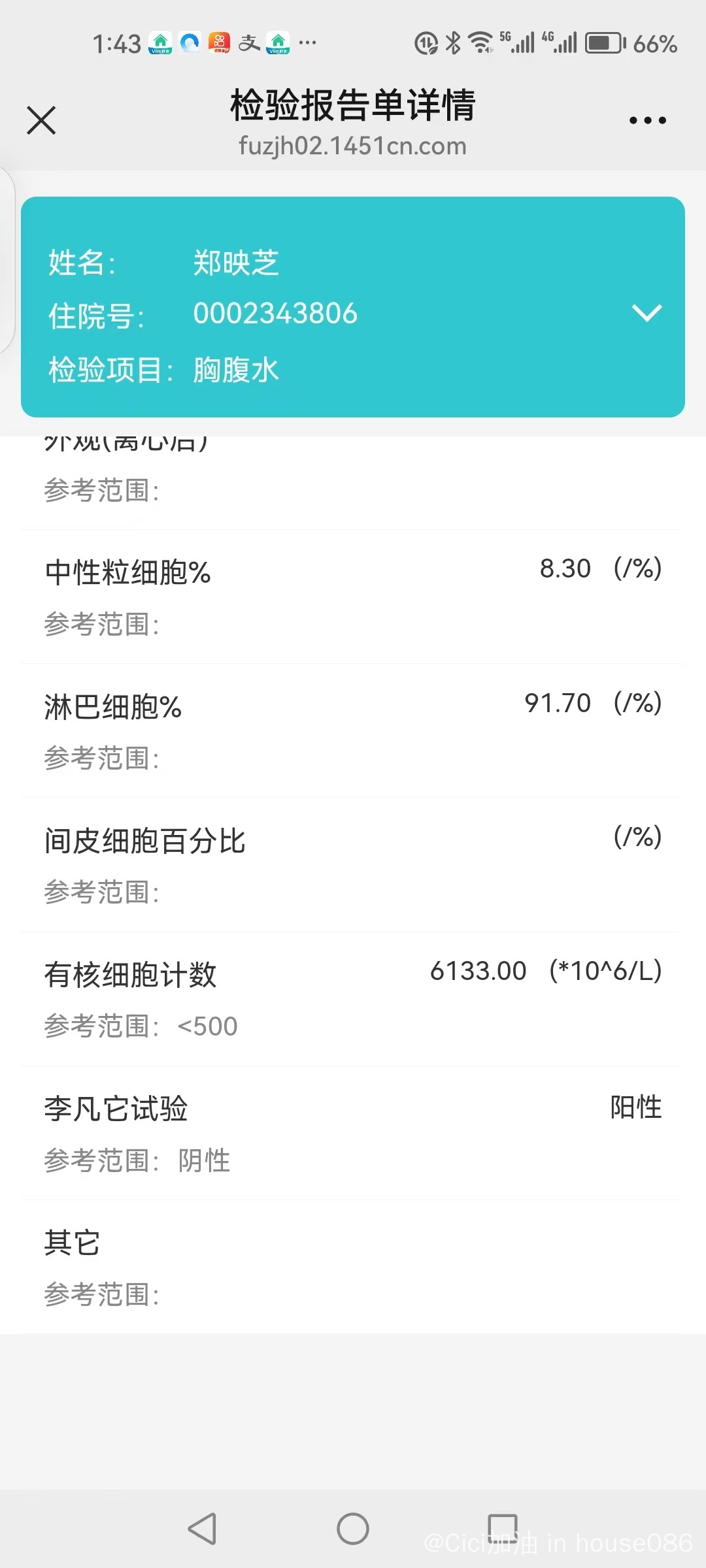The height and width of the screenshot is (1568, 706).
Task: Tap the system back button
Action: pyautogui.click(x=202, y=1529)
